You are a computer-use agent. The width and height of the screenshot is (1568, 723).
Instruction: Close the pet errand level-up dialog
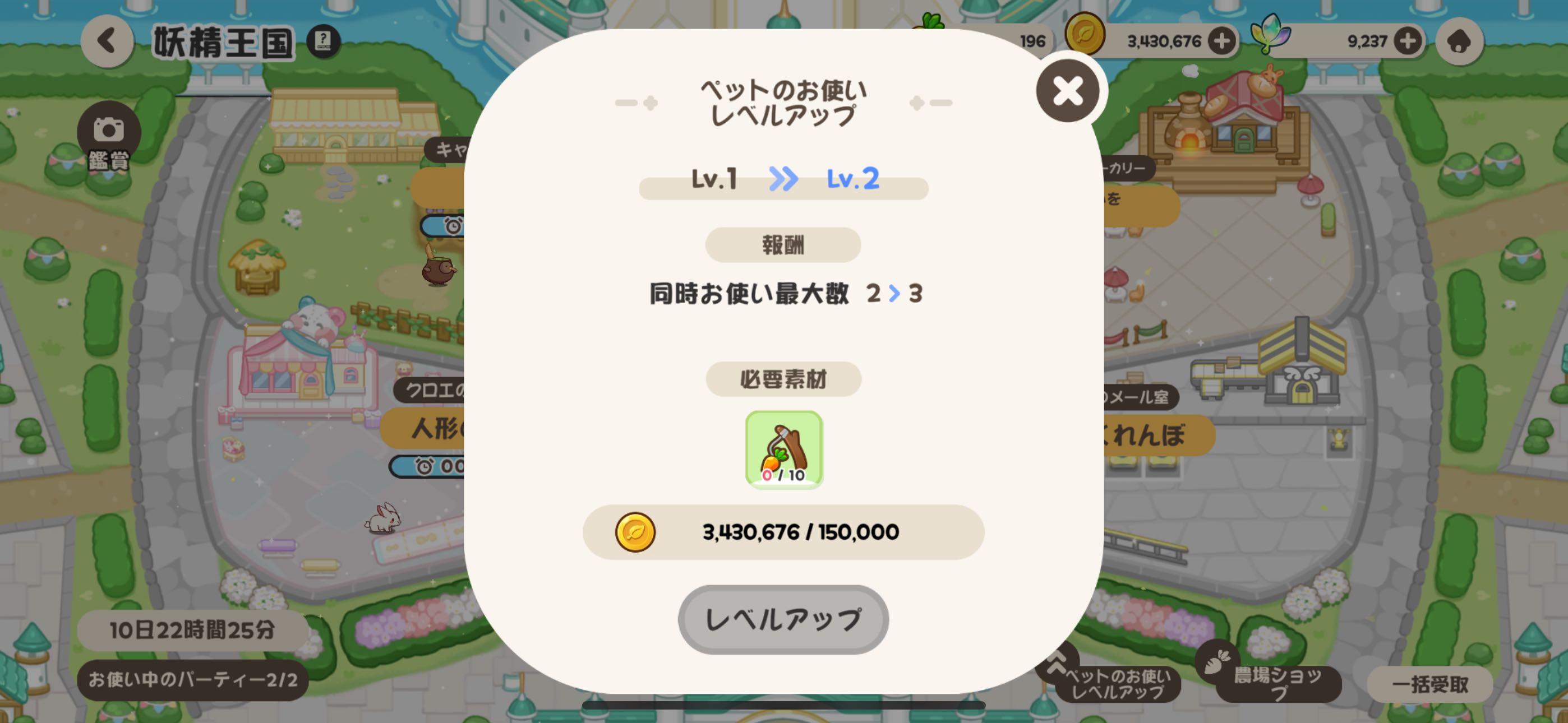1068,91
